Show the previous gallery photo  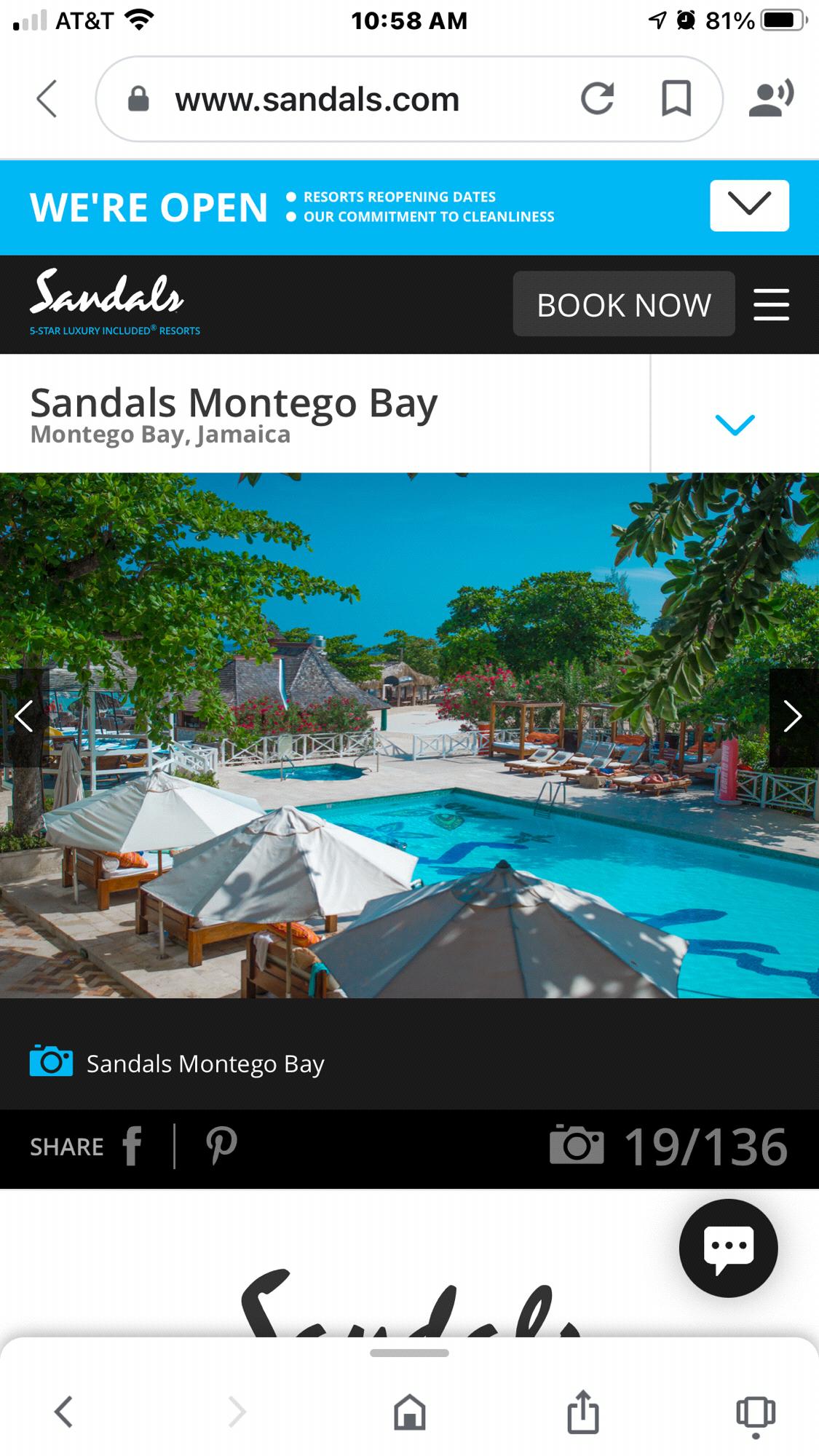point(24,717)
